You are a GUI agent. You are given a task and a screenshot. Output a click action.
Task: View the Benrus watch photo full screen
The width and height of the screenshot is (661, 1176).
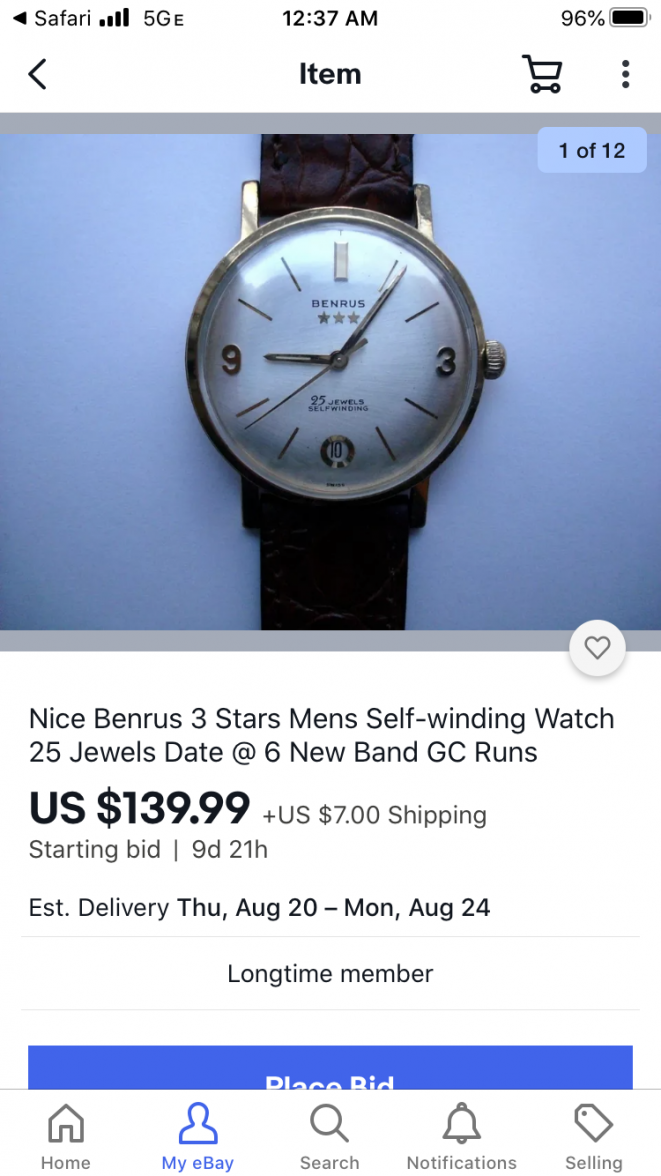(x=330, y=380)
